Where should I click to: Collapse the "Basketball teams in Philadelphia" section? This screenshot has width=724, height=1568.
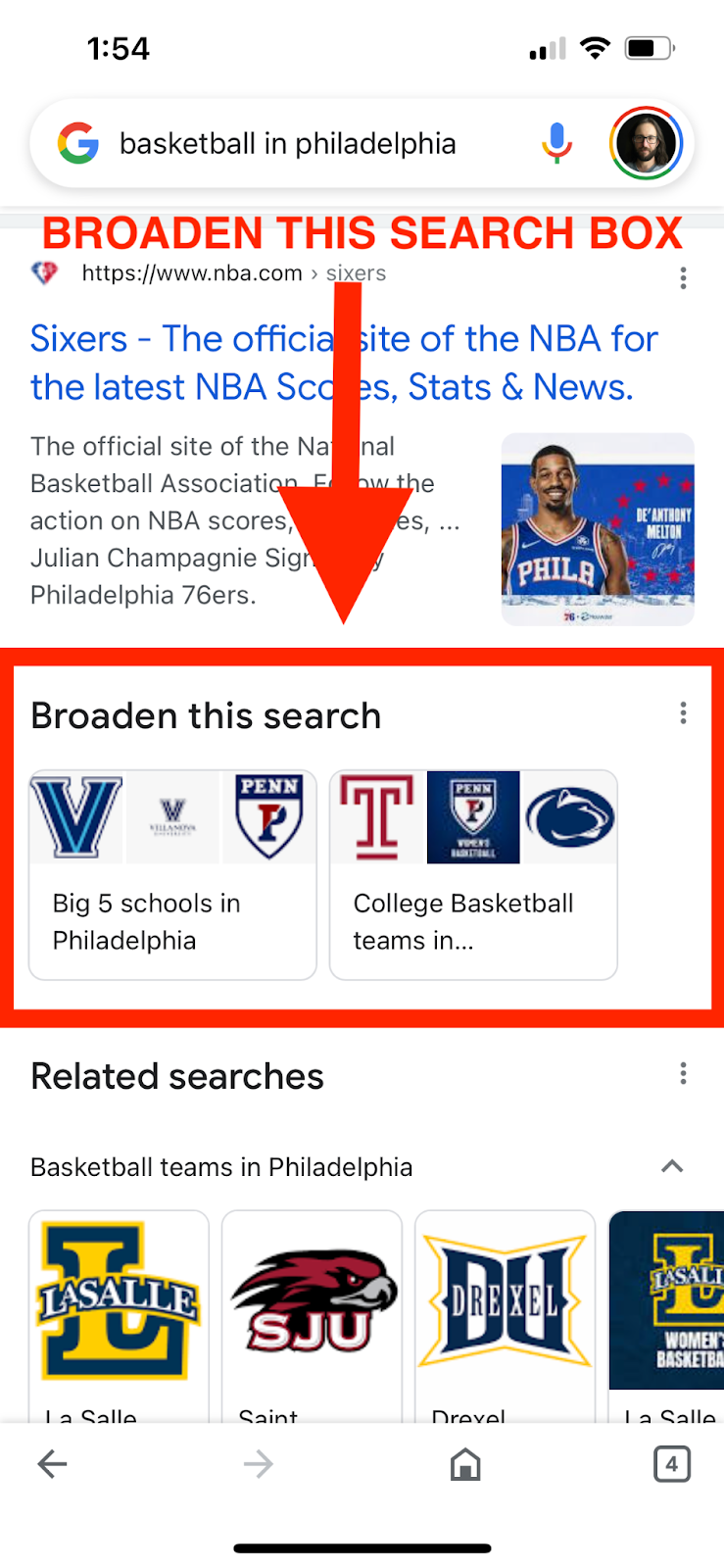pos(672,1166)
